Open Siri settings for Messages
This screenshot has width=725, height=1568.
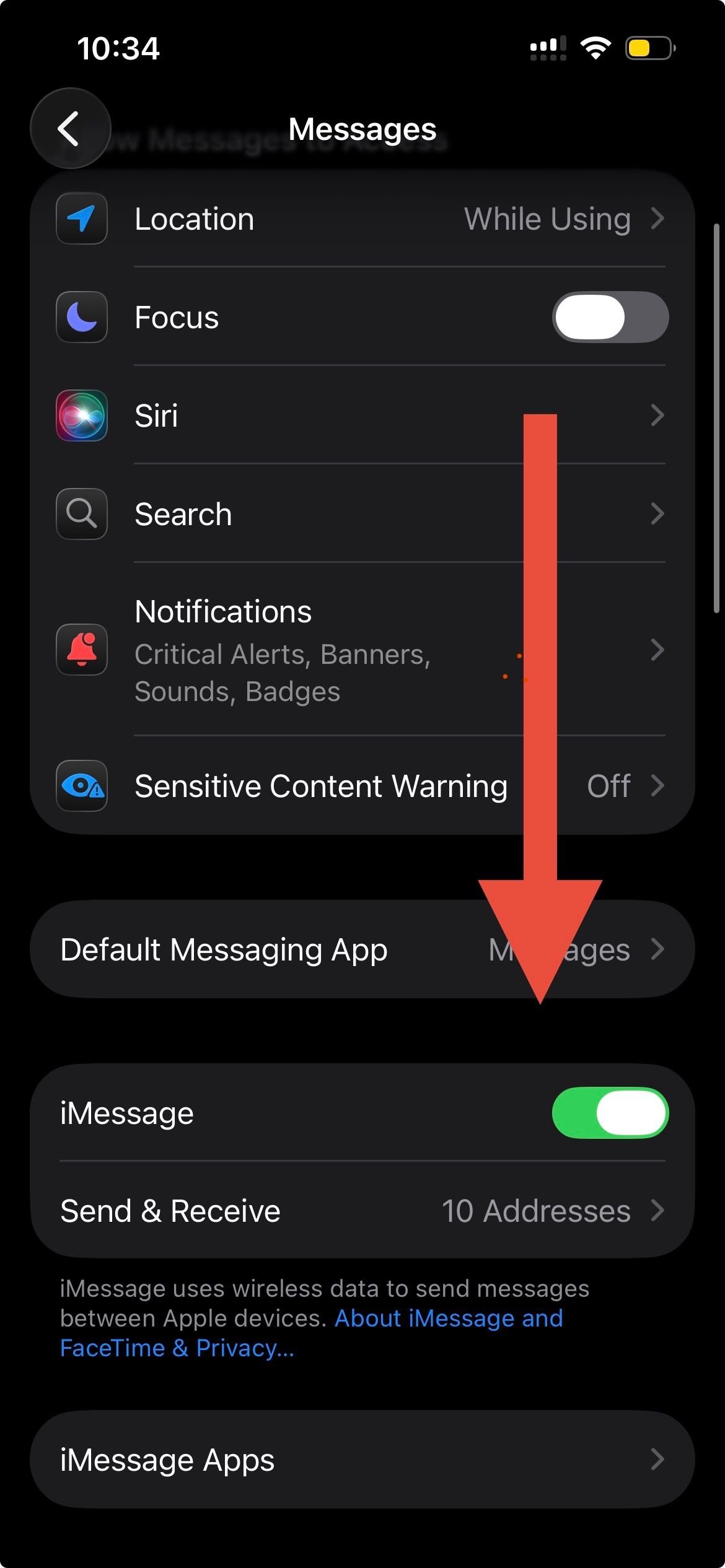click(362, 415)
